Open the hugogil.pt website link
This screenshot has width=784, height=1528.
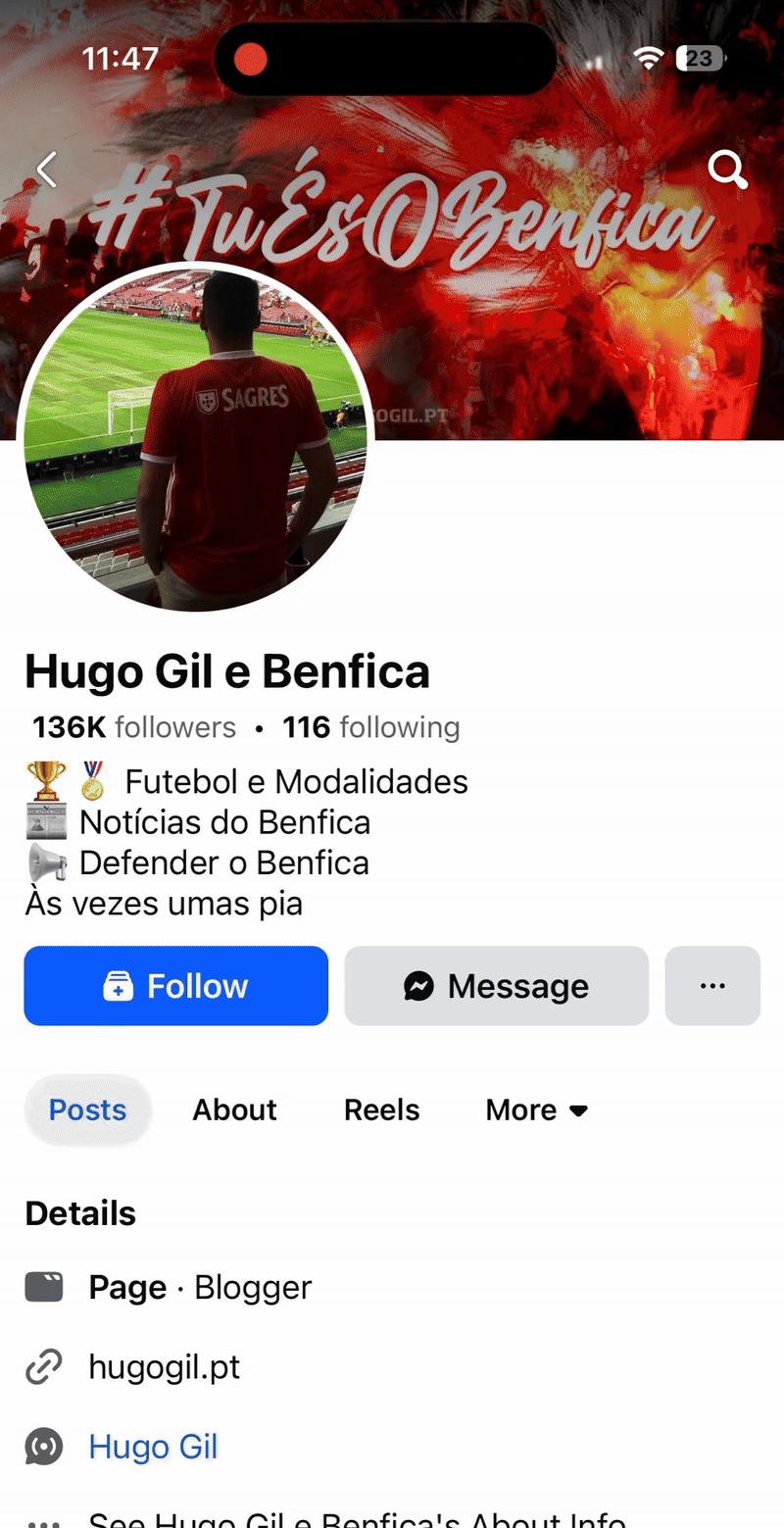click(x=164, y=1366)
